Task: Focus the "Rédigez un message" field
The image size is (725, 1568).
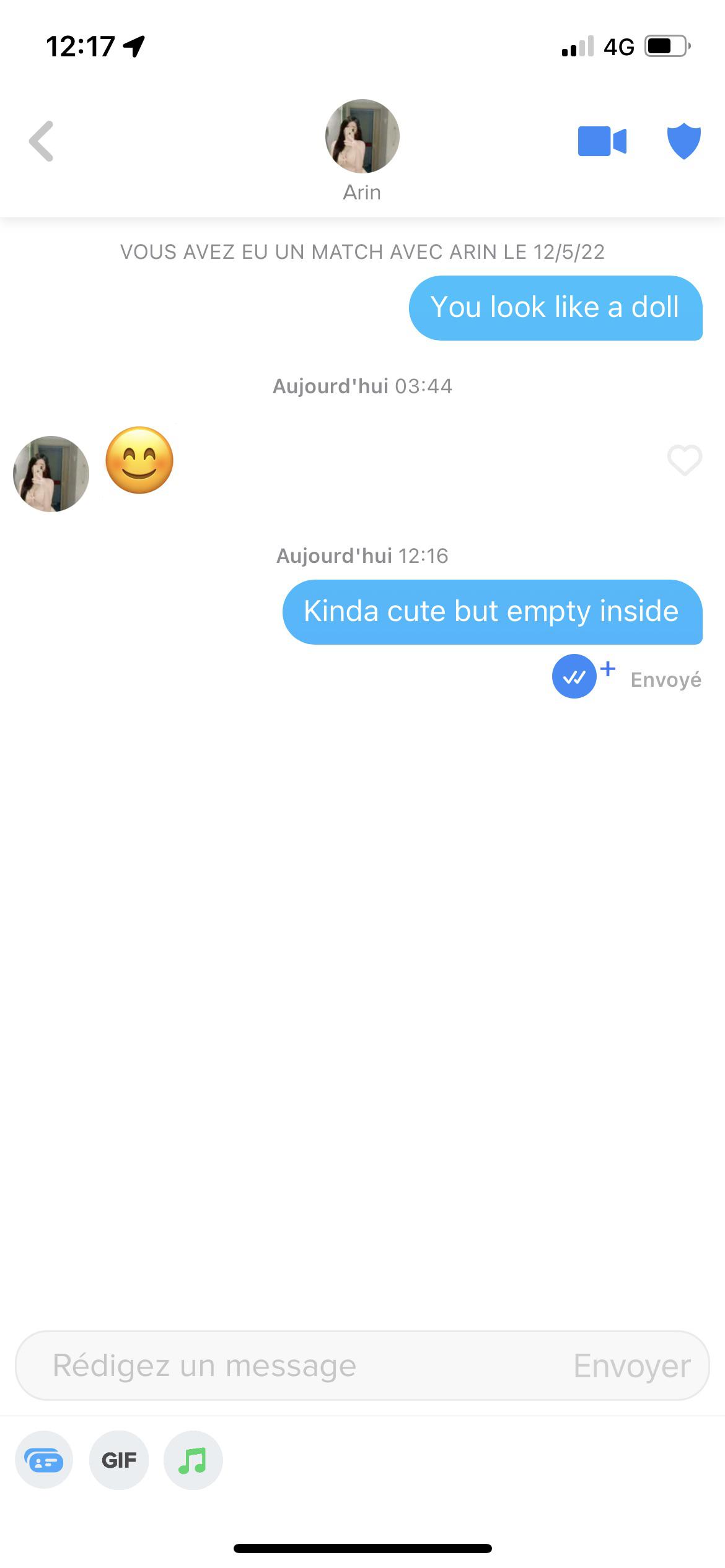Action: point(297,1365)
